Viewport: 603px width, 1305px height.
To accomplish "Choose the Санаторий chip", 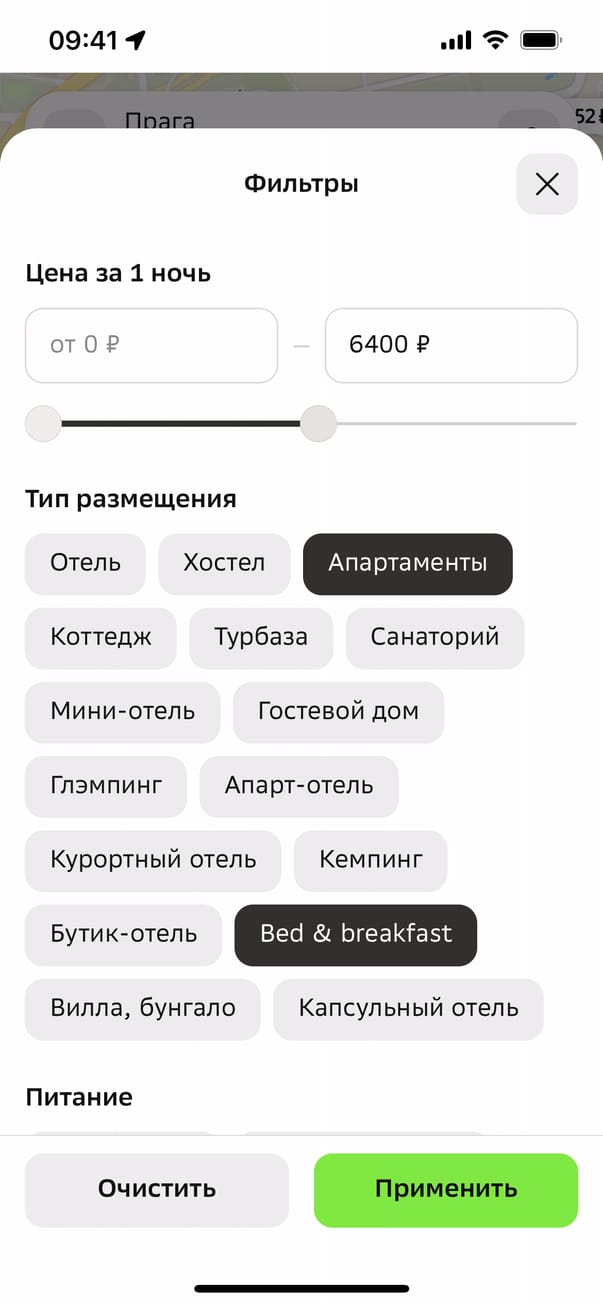I will click(434, 637).
